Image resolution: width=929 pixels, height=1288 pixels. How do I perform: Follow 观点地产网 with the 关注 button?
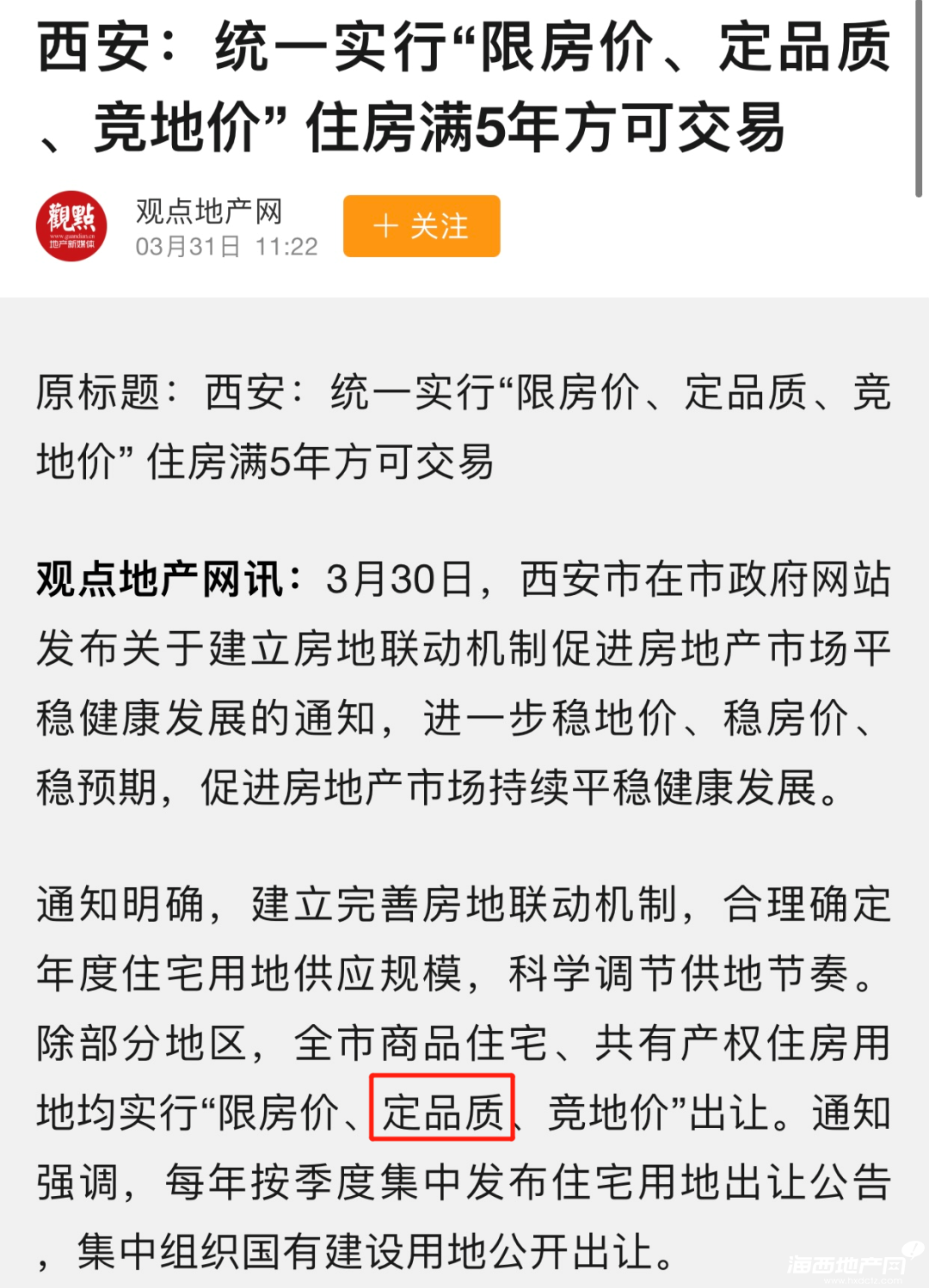pos(421,226)
